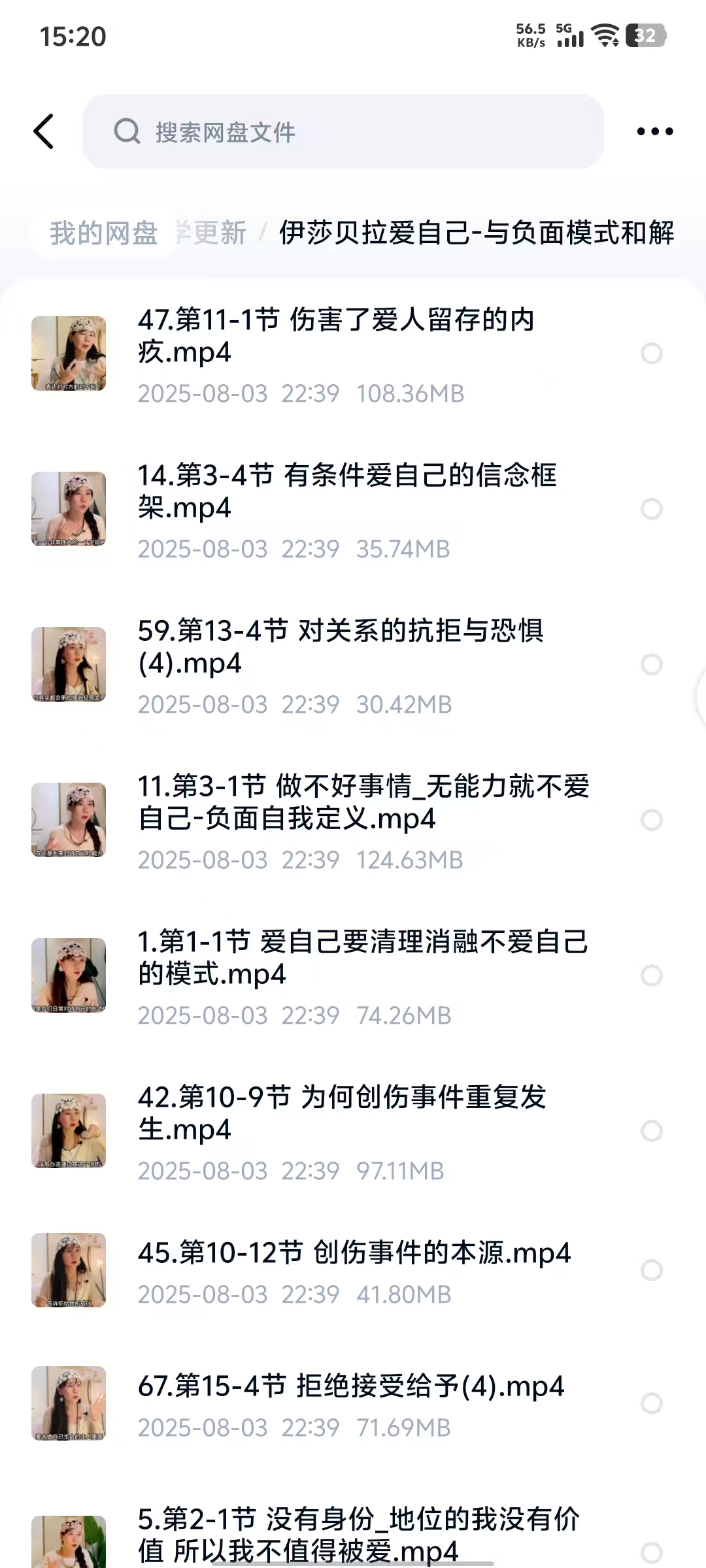The width and height of the screenshot is (706, 1568).
Task: Select the 14.第3-4节 file checkbox
Action: pos(651,509)
